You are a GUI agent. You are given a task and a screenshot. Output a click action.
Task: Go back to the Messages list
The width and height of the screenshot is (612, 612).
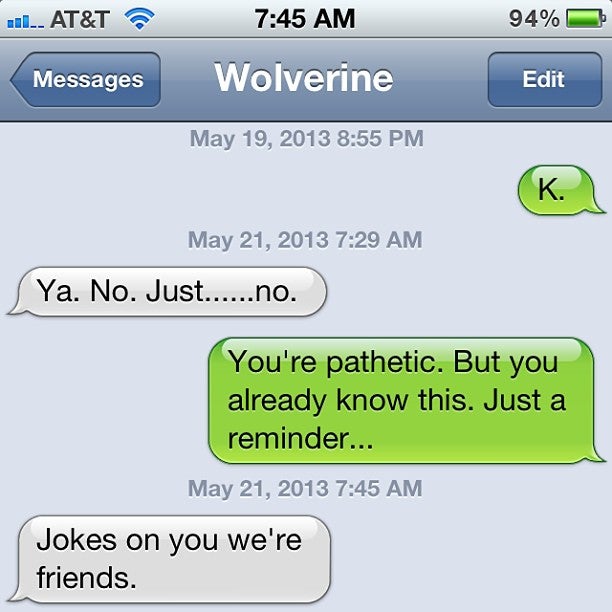tap(86, 80)
